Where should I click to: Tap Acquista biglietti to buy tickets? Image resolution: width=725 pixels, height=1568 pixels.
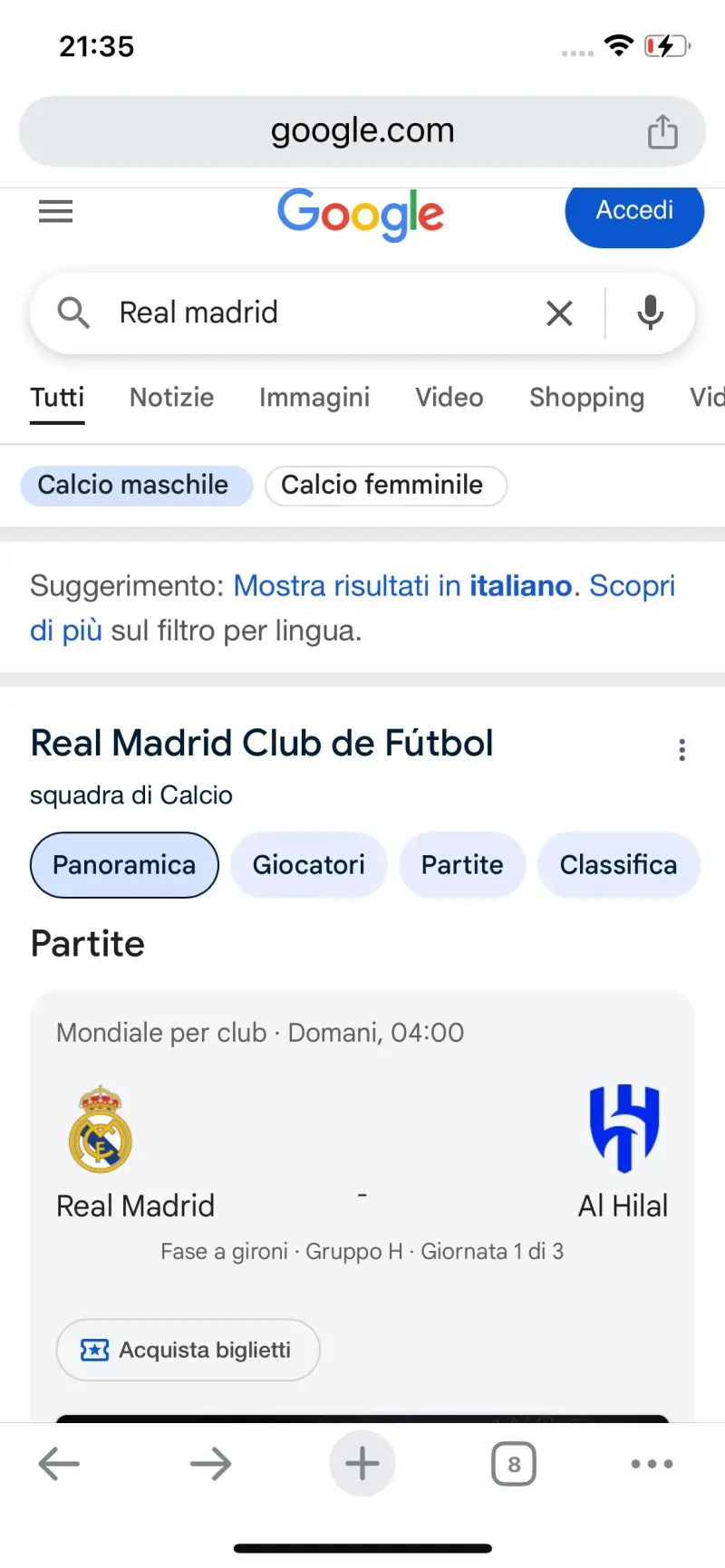pyautogui.click(x=188, y=1350)
